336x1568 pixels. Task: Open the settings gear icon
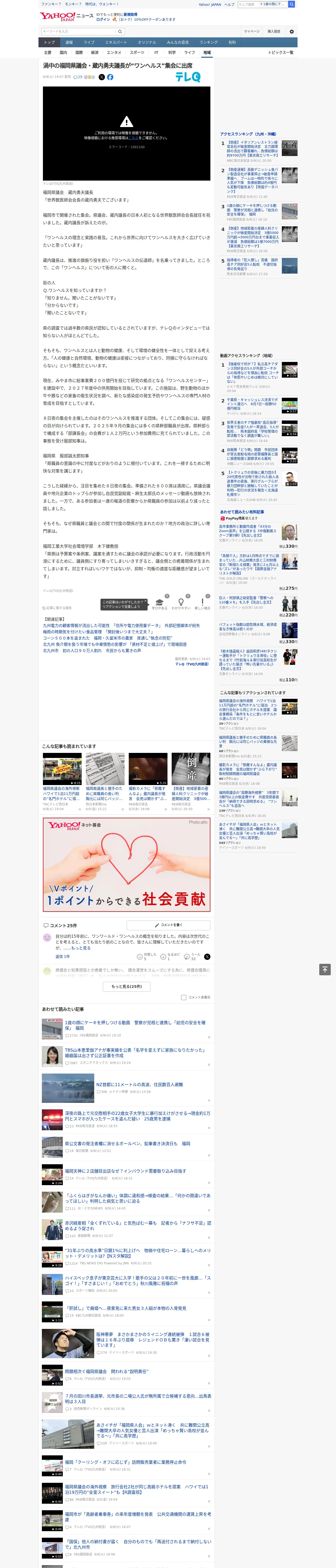(292, 31)
